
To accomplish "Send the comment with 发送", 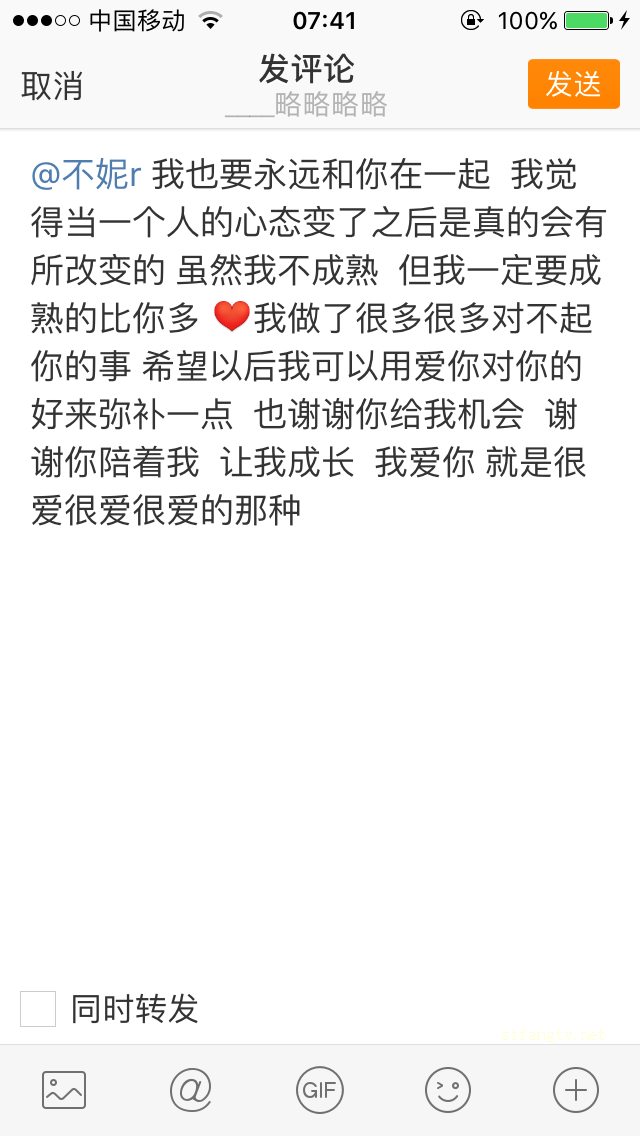I will coord(573,84).
